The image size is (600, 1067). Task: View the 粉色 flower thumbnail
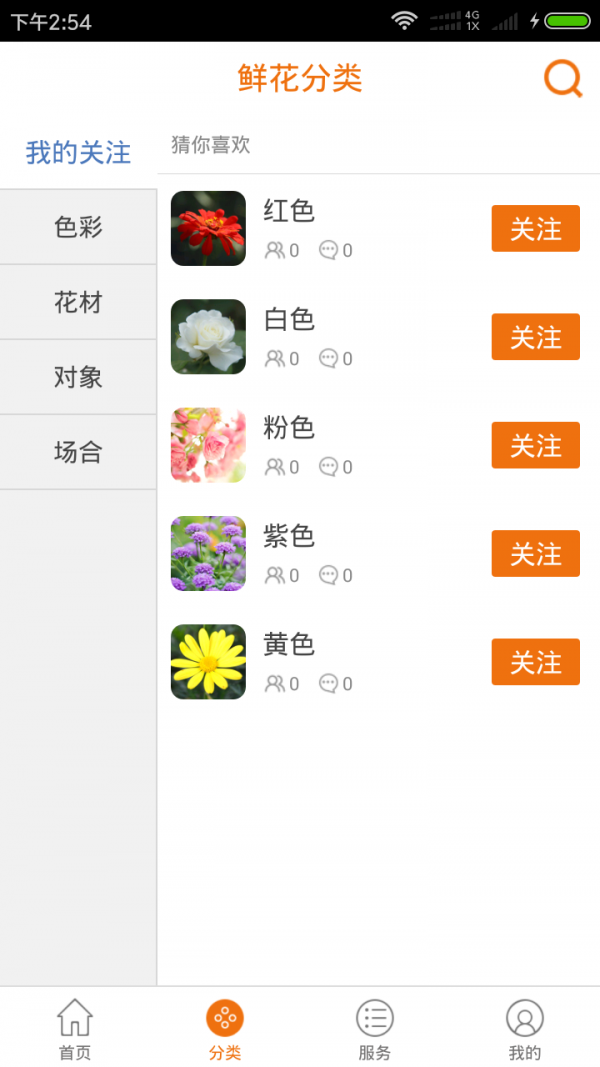[208, 445]
